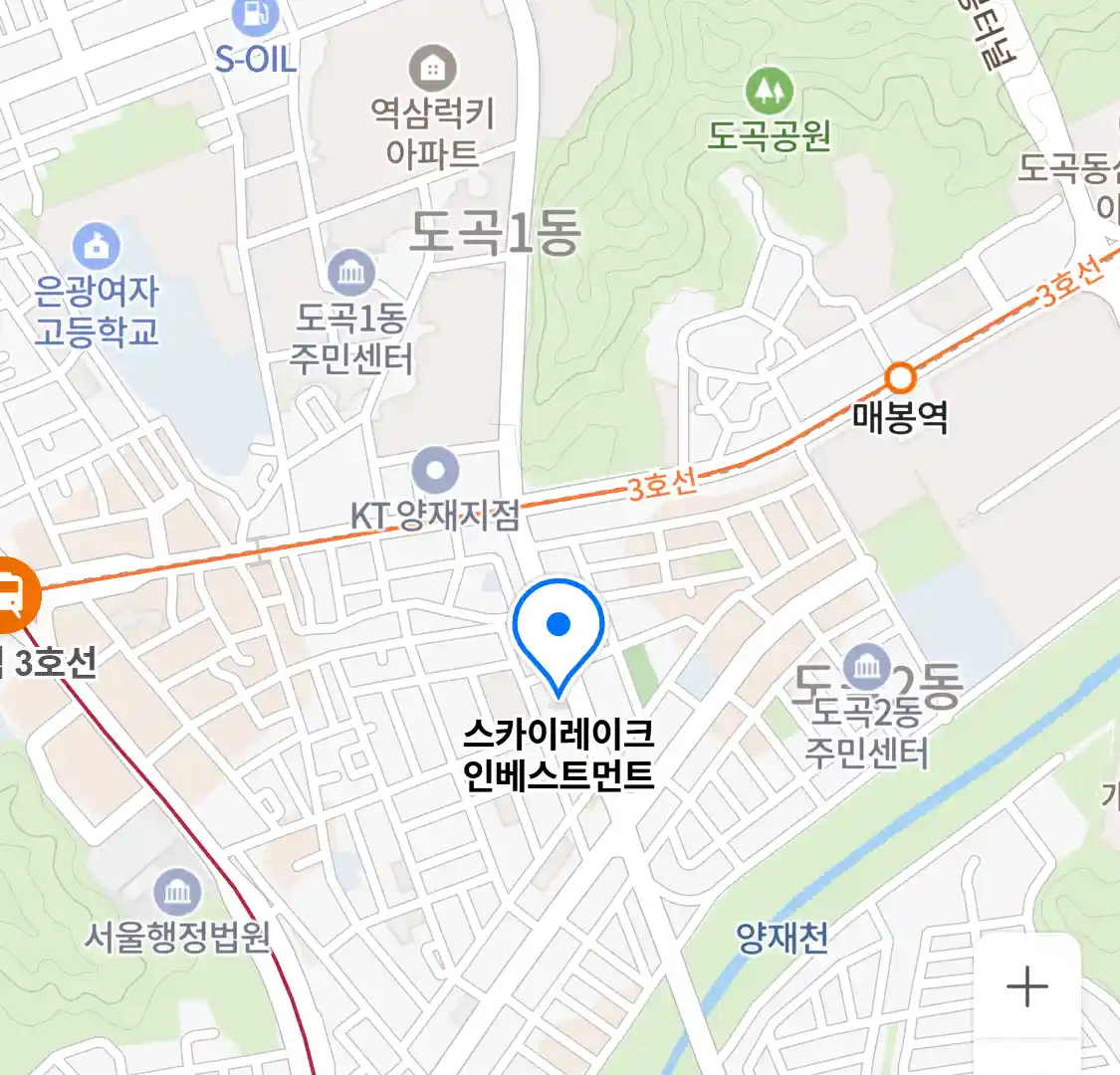The width and height of the screenshot is (1120, 1075).
Task: Select 은광여자고등학교 school marker
Action: click(x=97, y=246)
